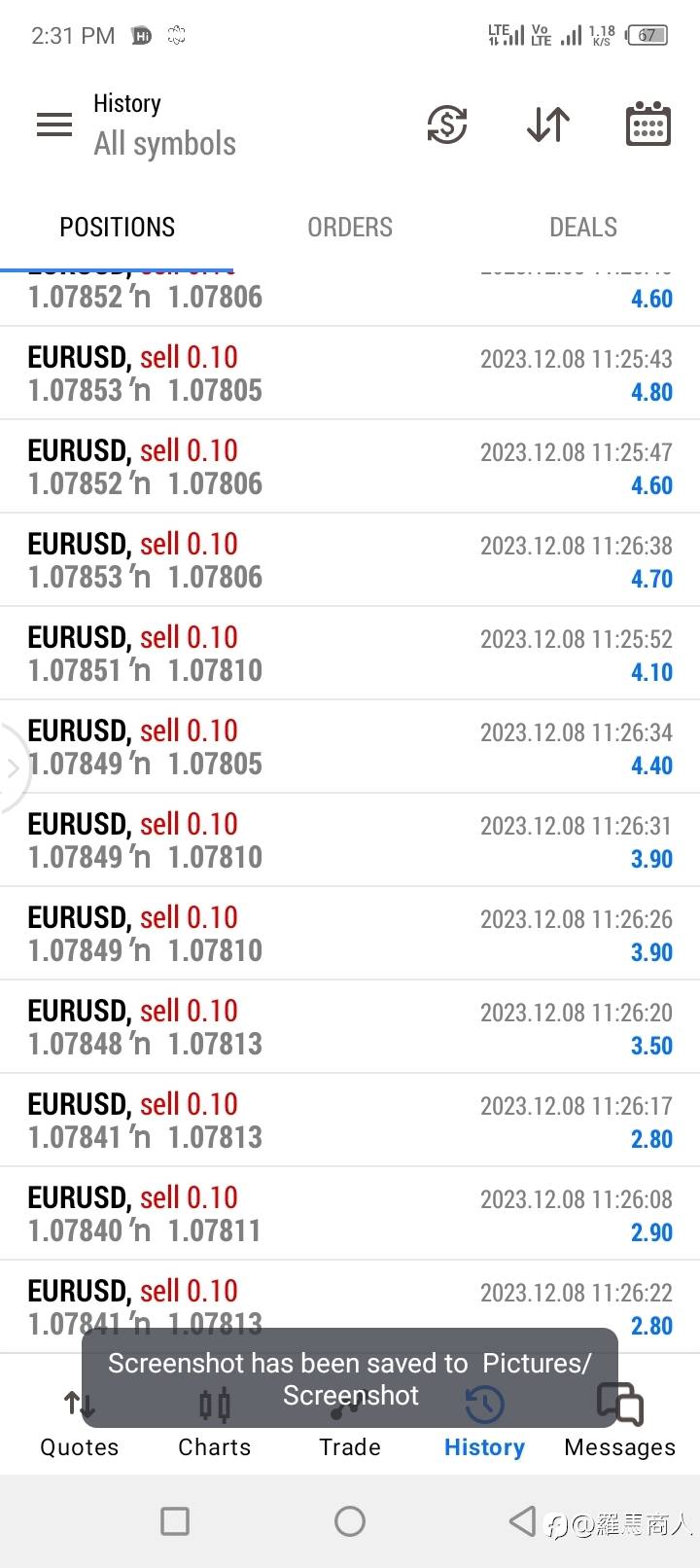View the EURUSD position with 4.10 profit
The width and height of the screenshot is (700, 1568).
click(x=350, y=654)
